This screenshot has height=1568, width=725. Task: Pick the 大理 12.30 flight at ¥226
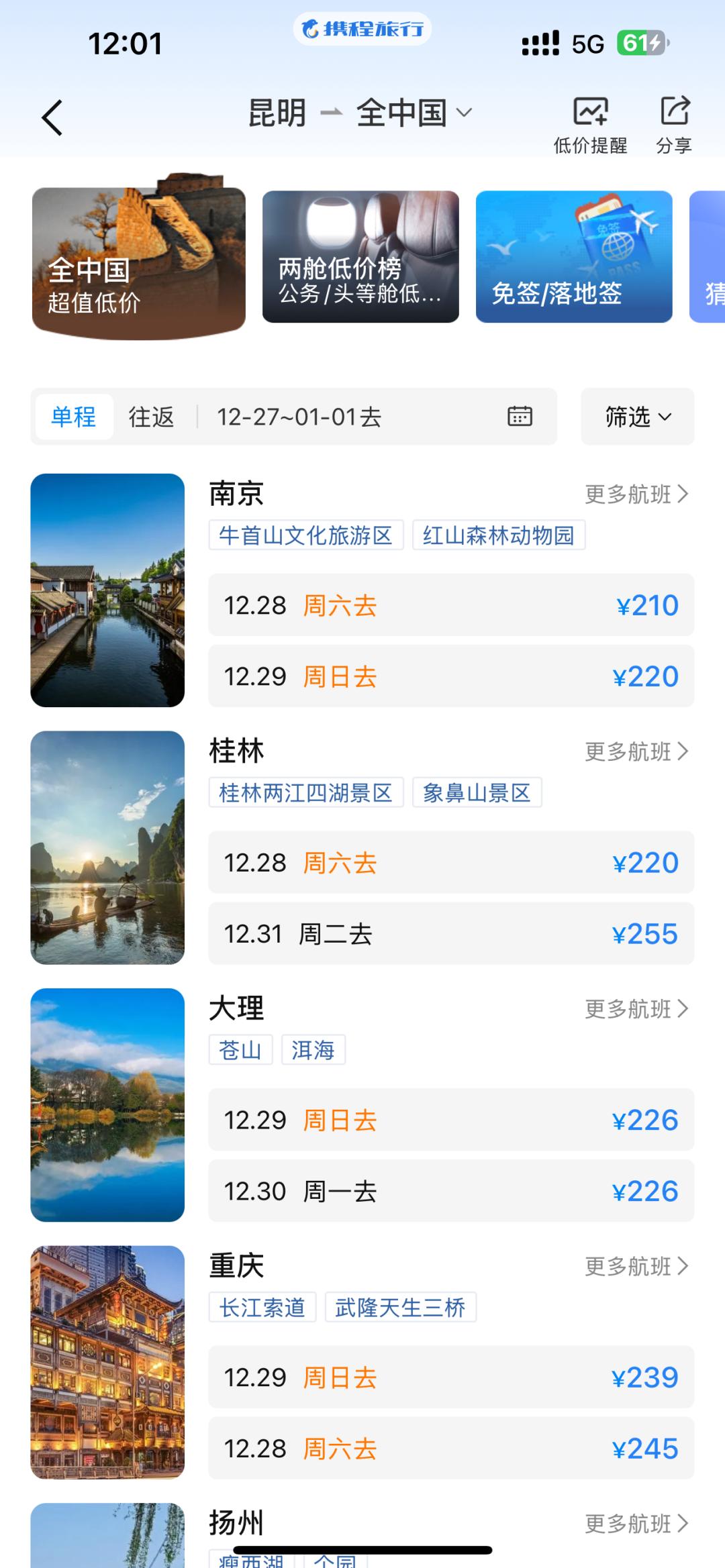(450, 1191)
